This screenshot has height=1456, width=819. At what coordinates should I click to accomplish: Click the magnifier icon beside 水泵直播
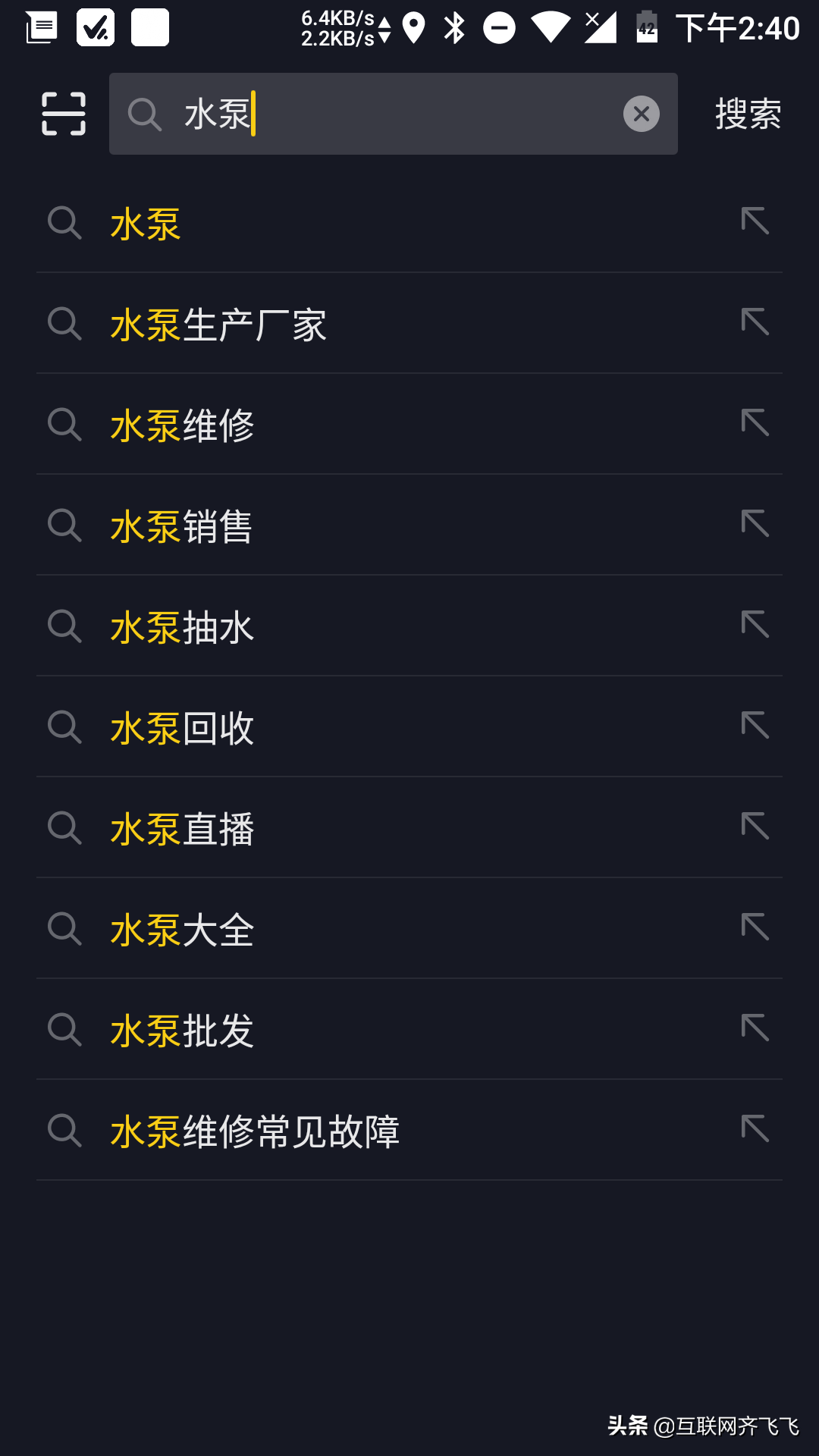65,829
